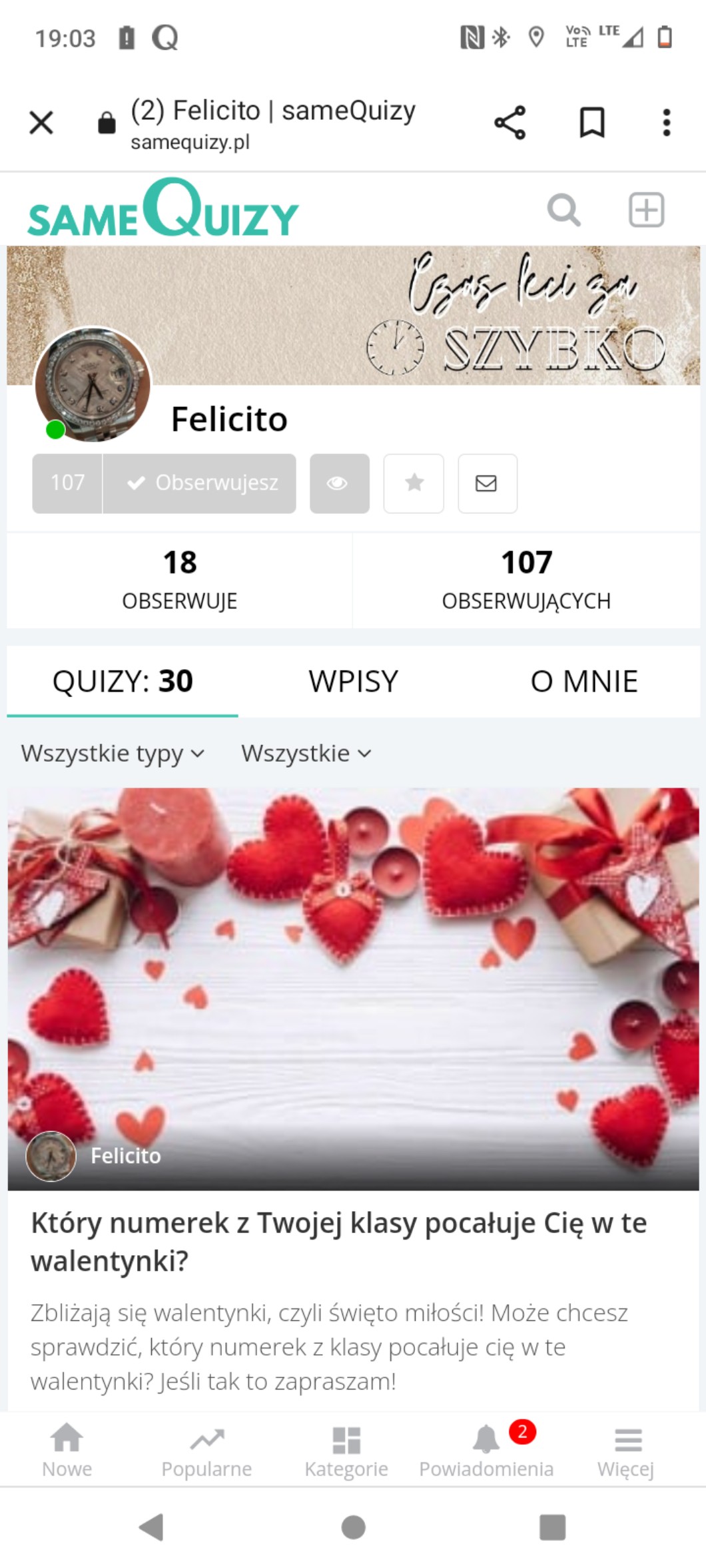
Task: Switch to the O MNIE tab
Action: click(x=584, y=681)
